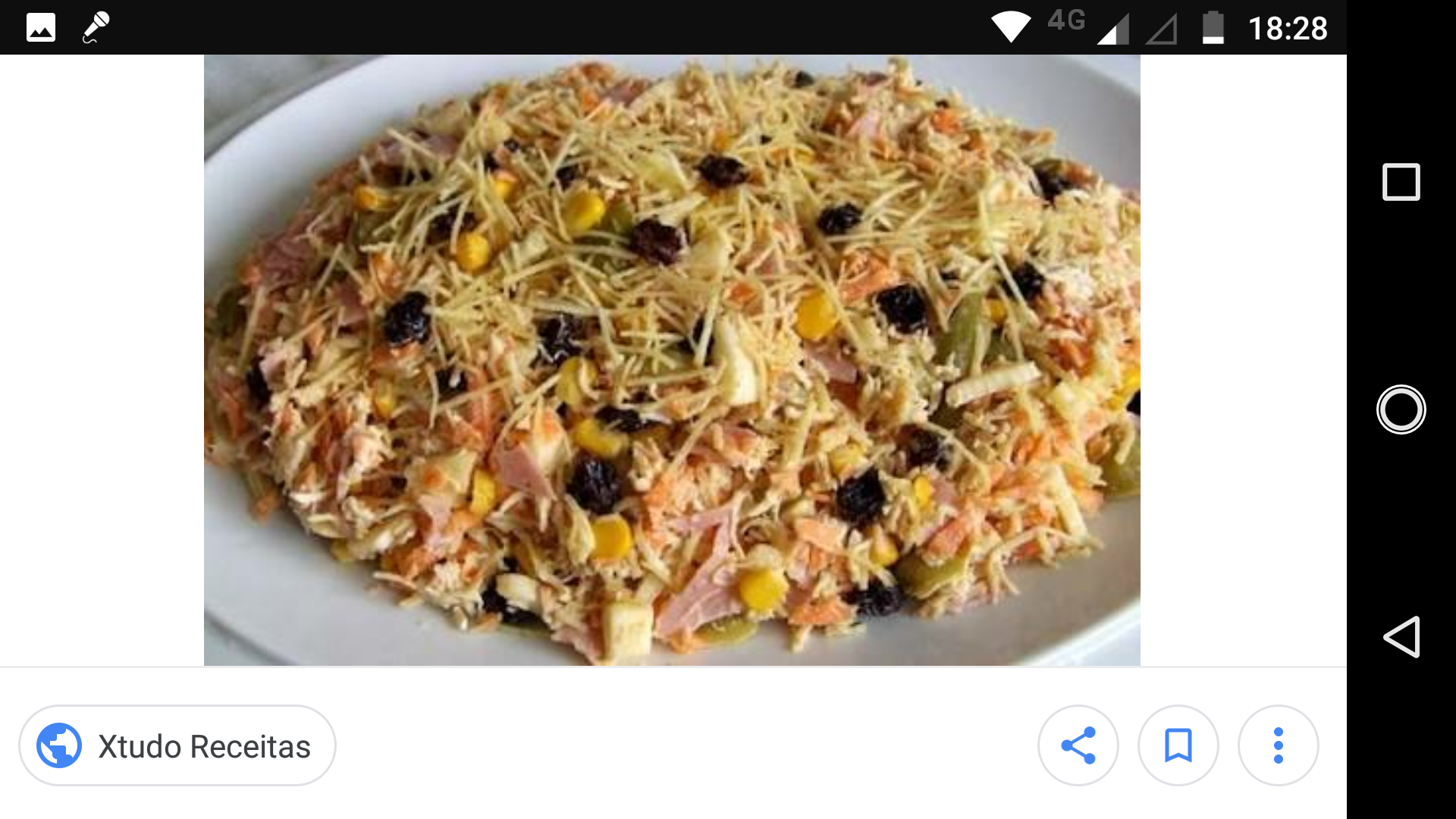This screenshot has height=819, width=1456.
Task: Open the three-dot overflow menu
Action: [x=1278, y=746]
